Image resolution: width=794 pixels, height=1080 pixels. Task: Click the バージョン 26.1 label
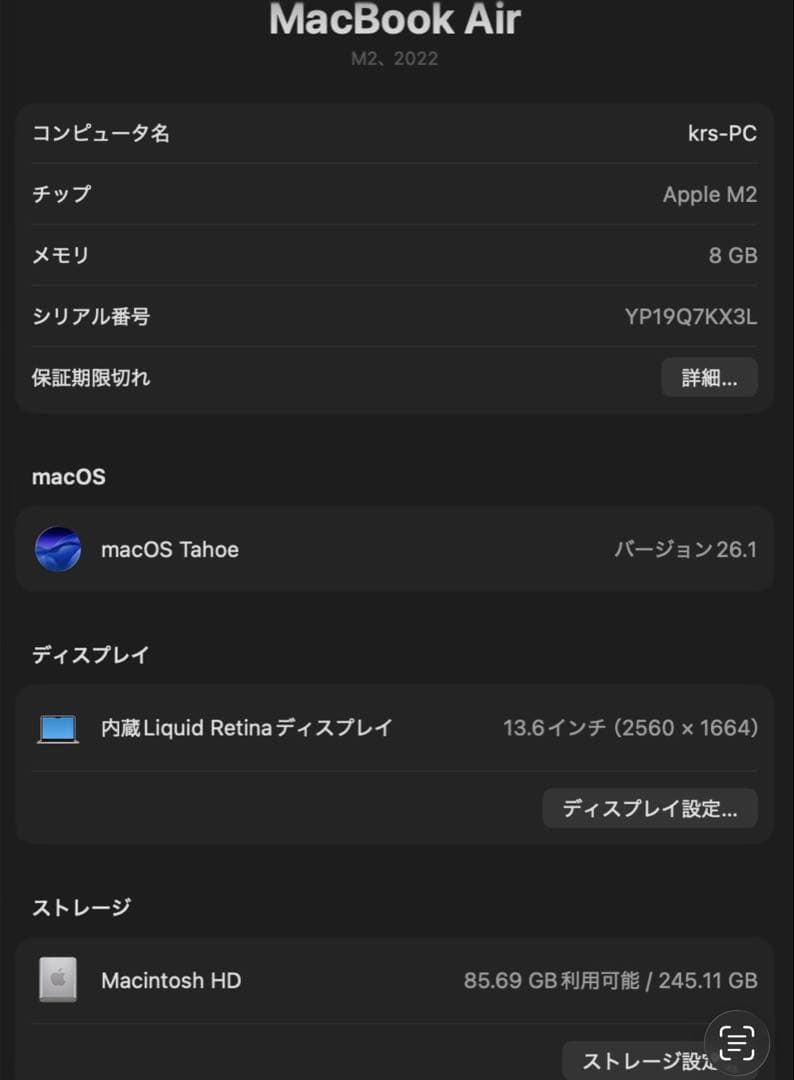[x=686, y=549]
